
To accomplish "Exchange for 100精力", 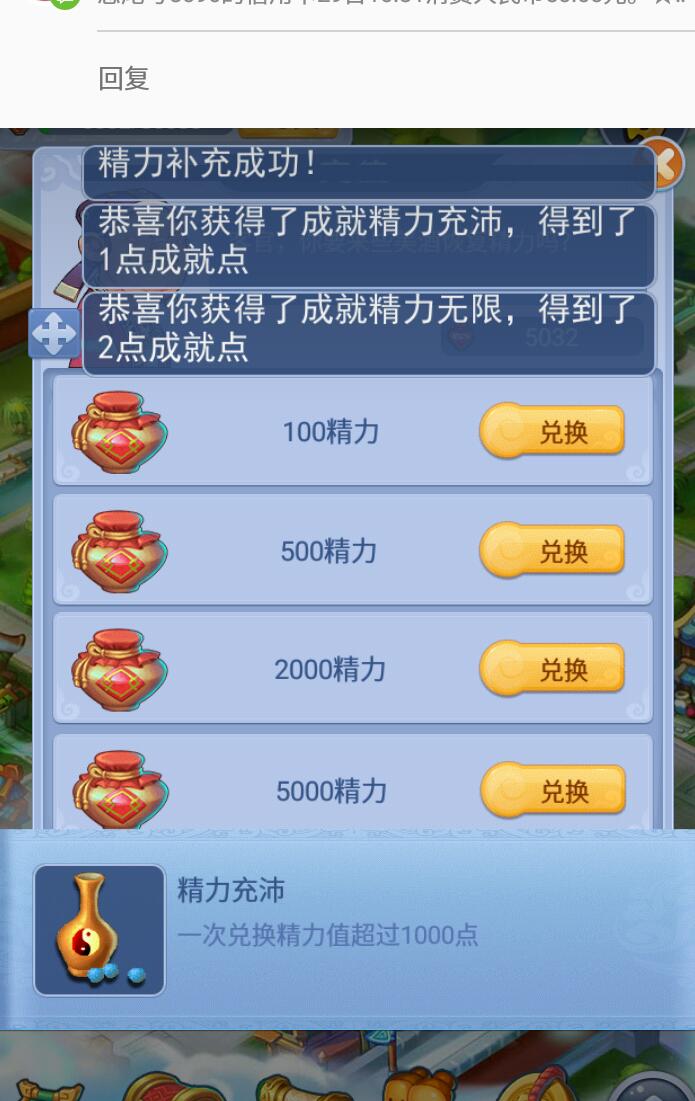I will coord(552,432).
